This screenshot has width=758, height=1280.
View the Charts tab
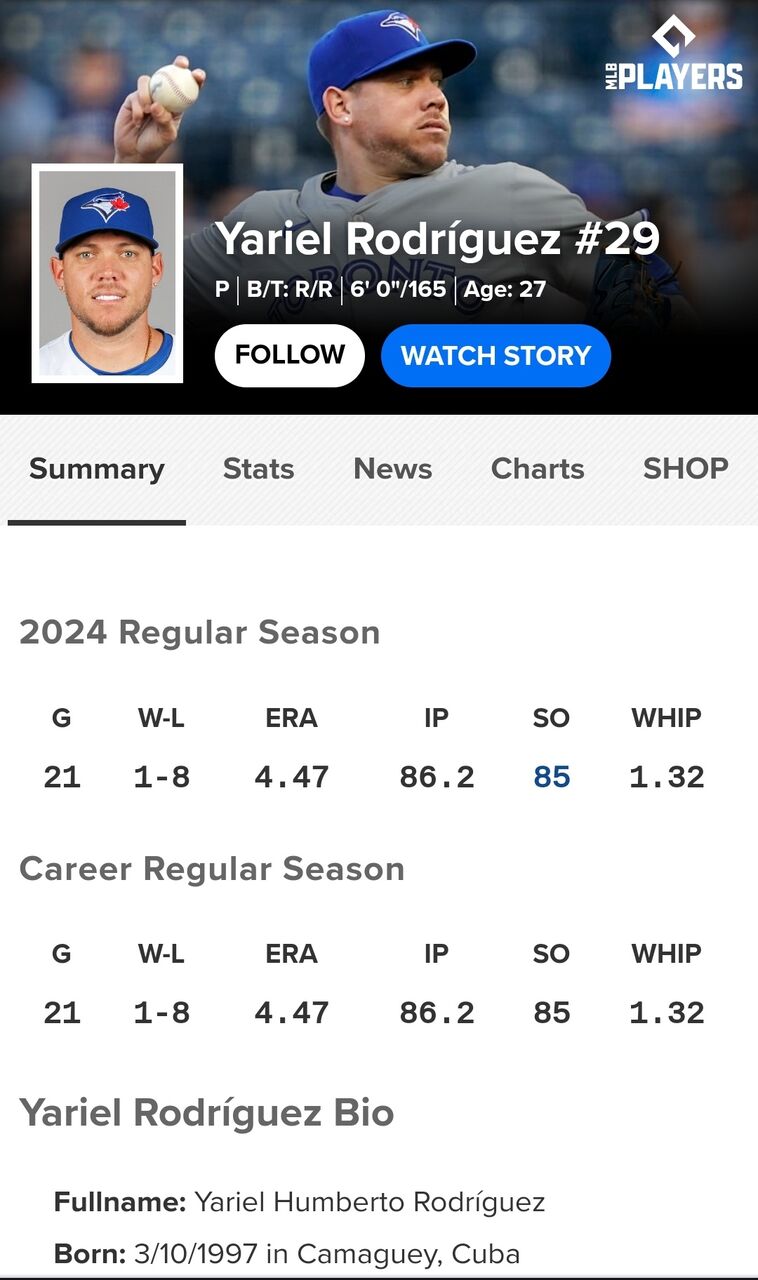pos(537,469)
